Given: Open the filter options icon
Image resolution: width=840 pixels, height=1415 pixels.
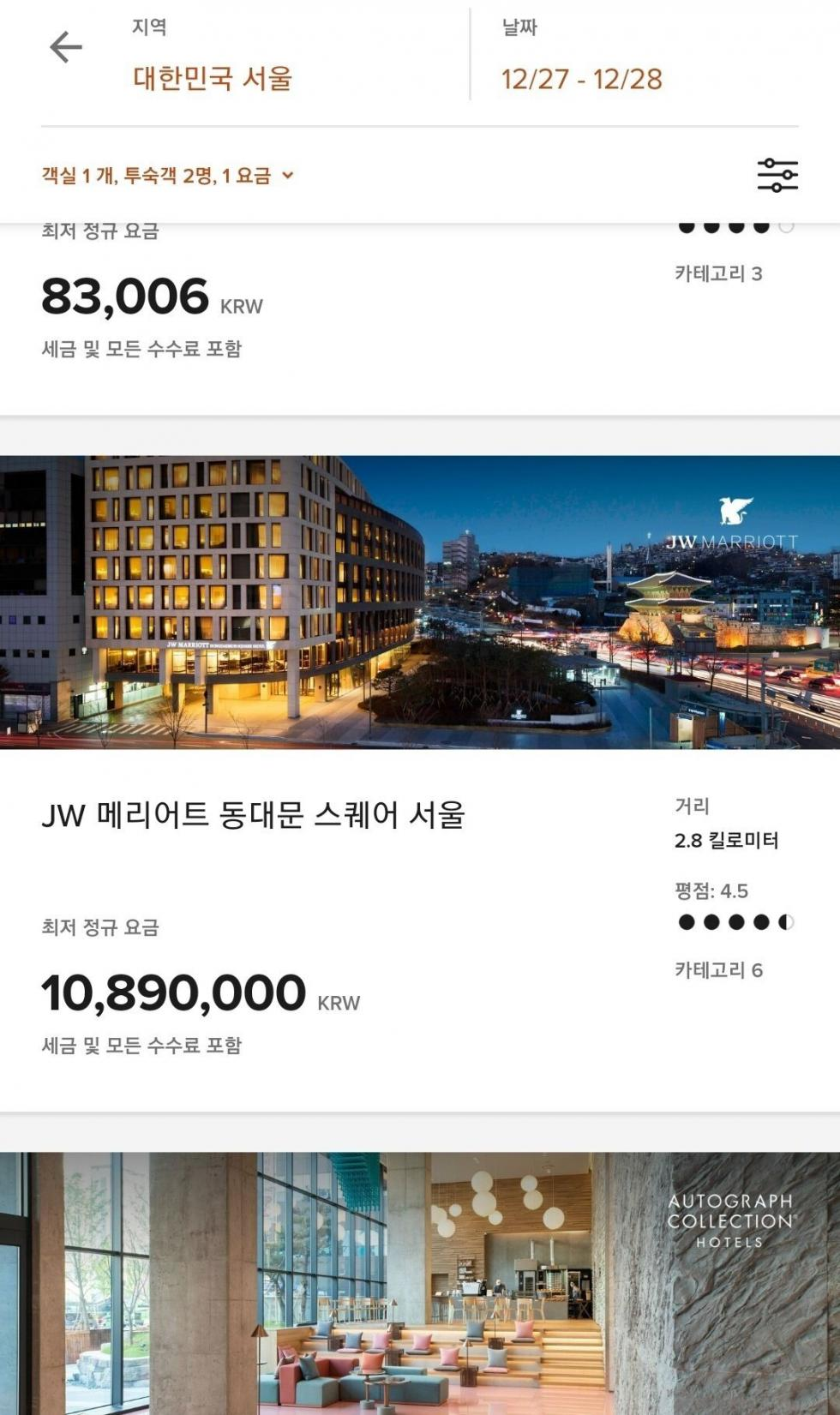Looking at the screenshot, I should 777,175.
